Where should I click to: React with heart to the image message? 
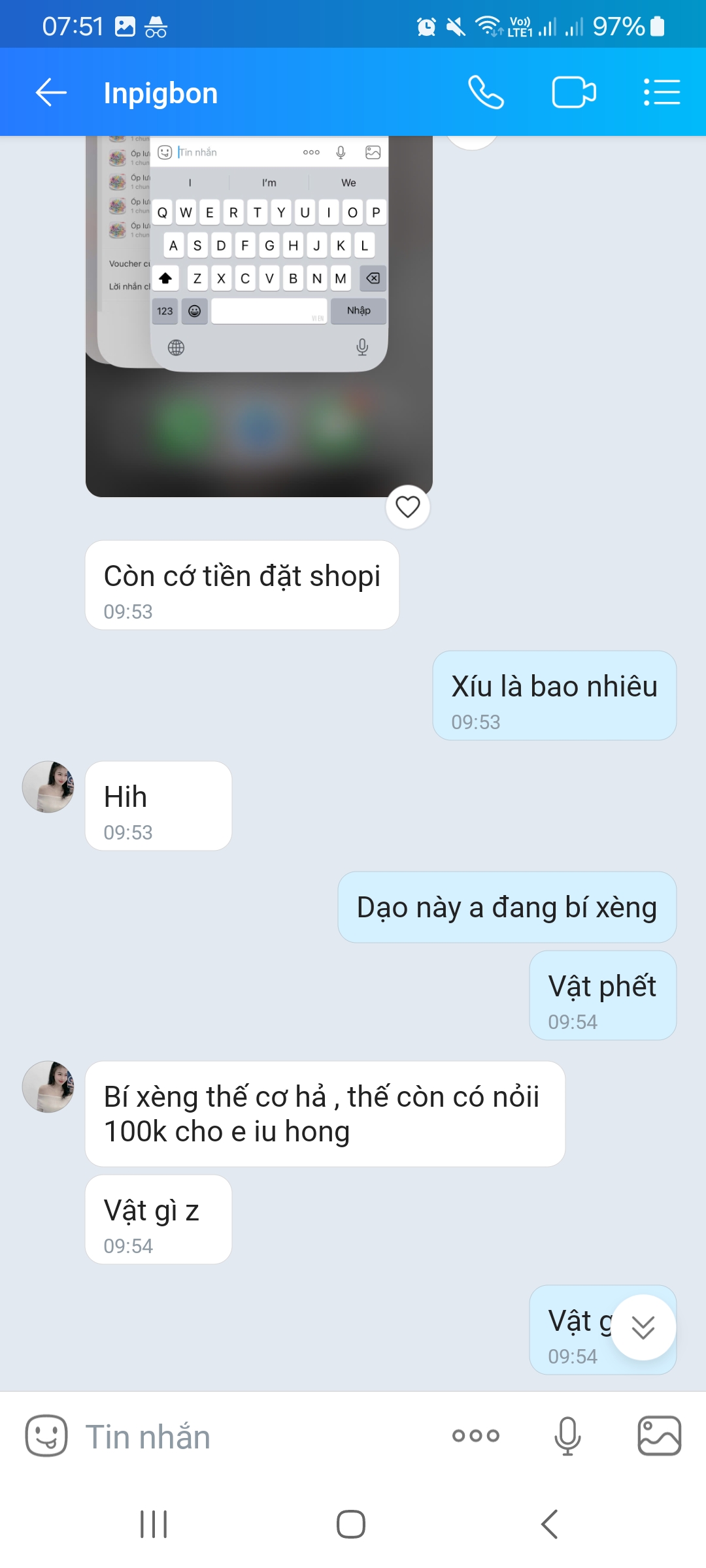408,507
